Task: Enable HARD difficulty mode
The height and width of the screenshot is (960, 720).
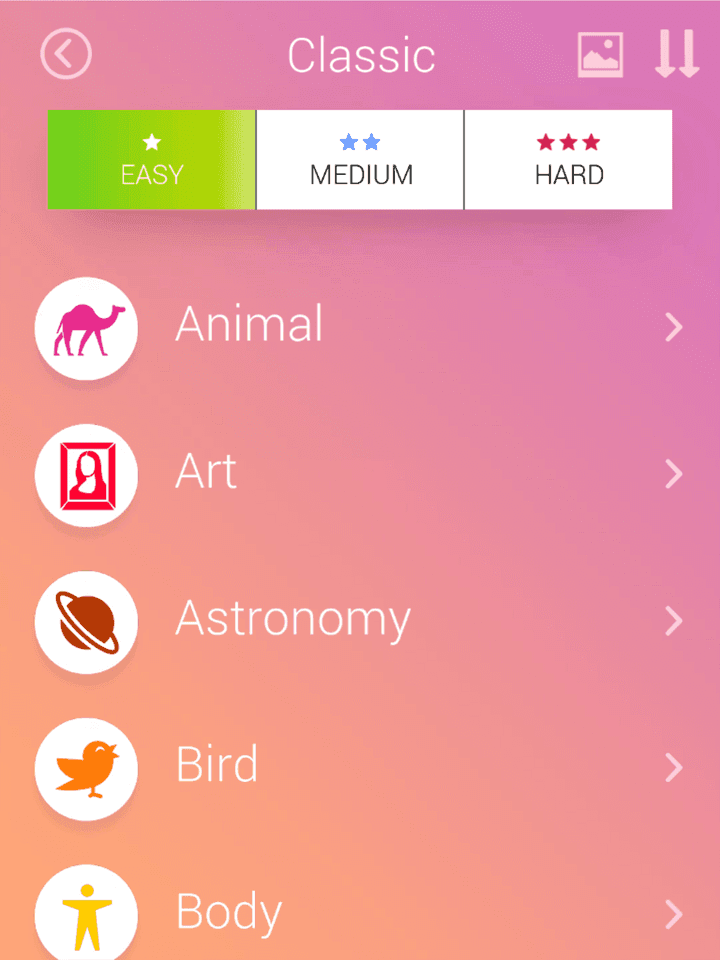Action: point(568,159)
